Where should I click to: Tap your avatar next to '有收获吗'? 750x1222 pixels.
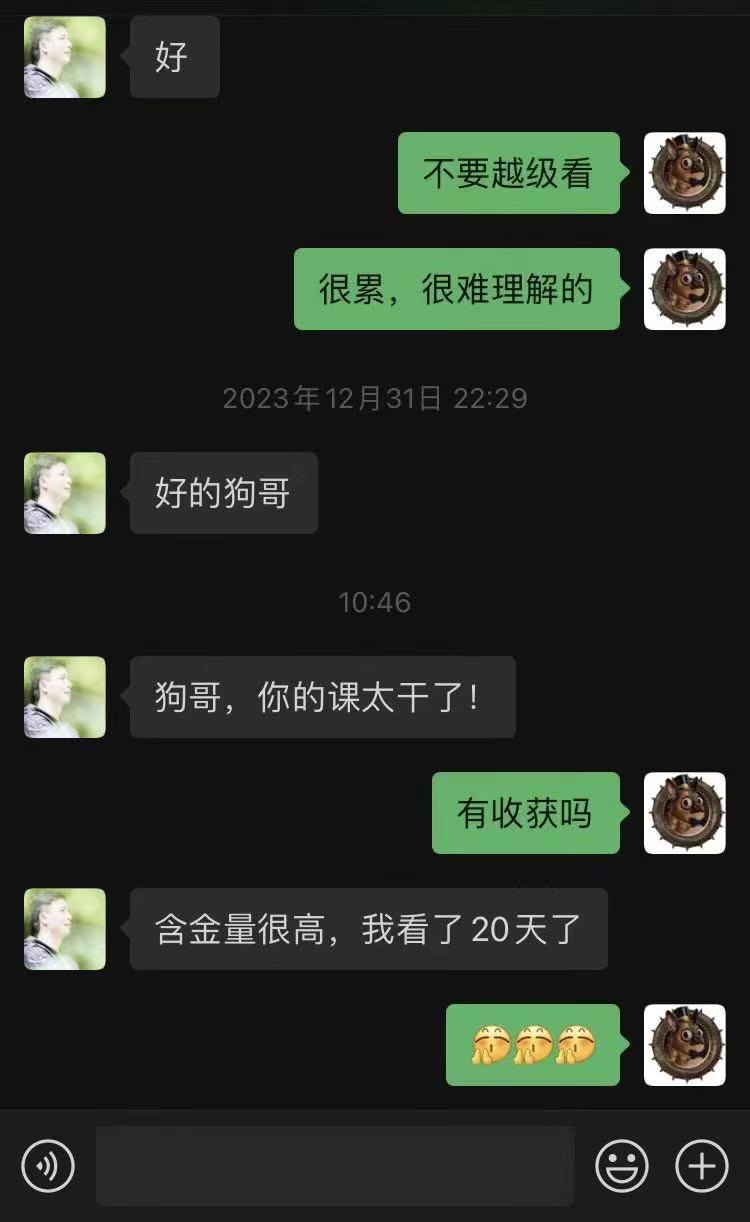pyautogui.click(x=685, y=813)
